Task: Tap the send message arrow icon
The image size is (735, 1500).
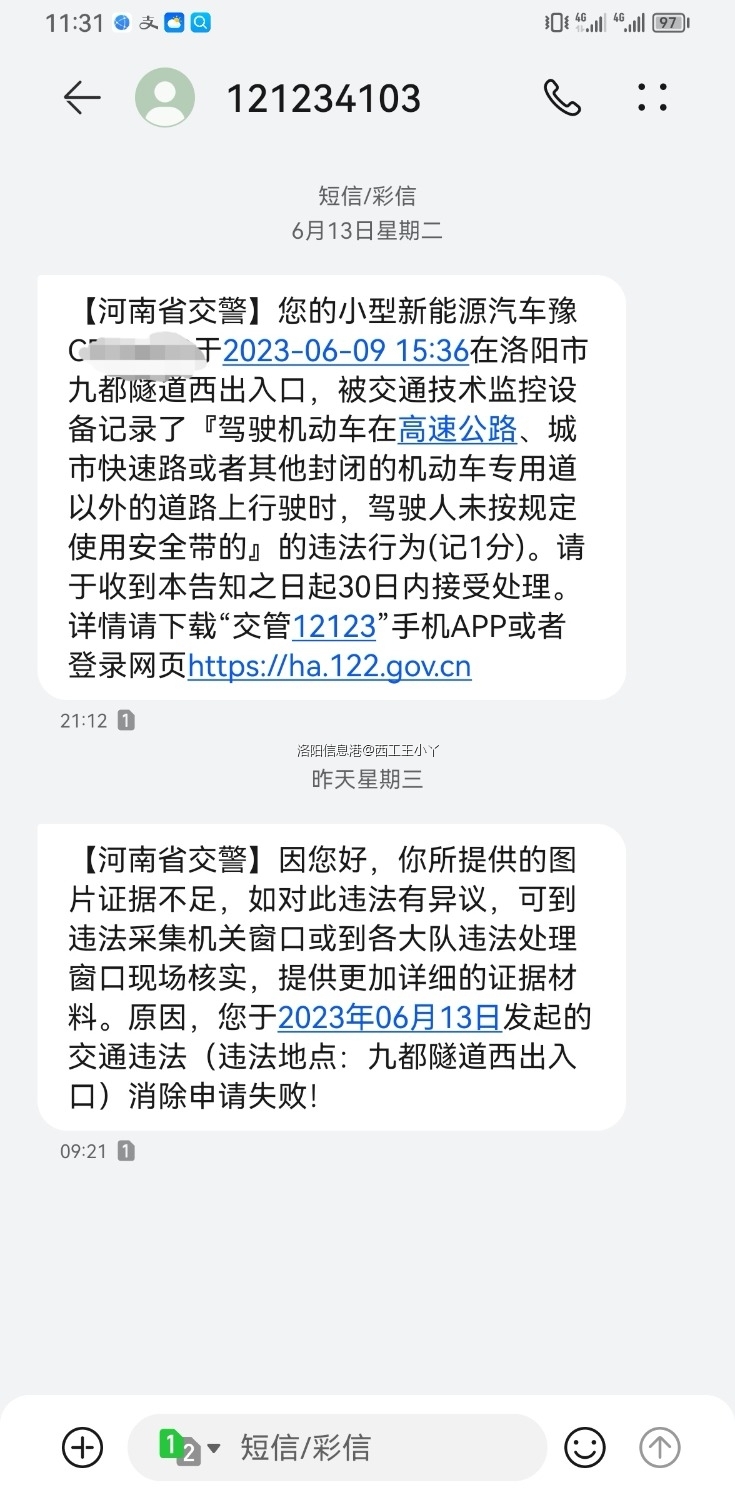Action: point(659,1447)
